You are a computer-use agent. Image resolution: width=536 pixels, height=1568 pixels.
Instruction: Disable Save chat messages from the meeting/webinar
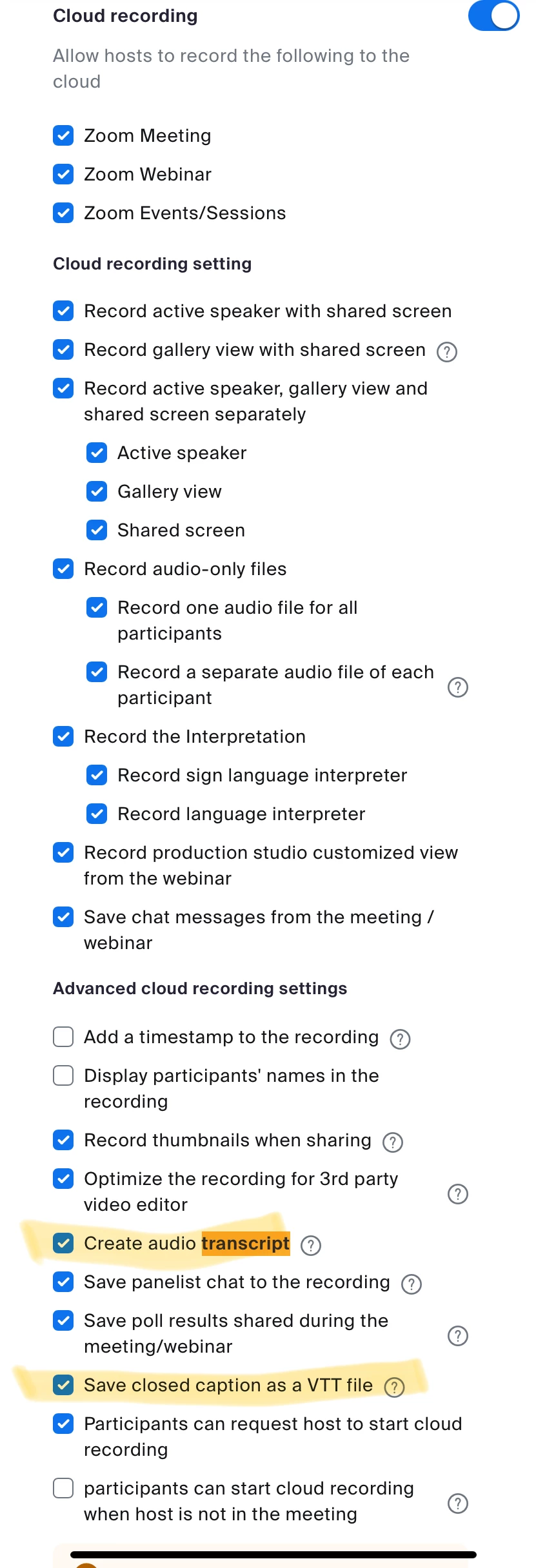tap(63, 917)
